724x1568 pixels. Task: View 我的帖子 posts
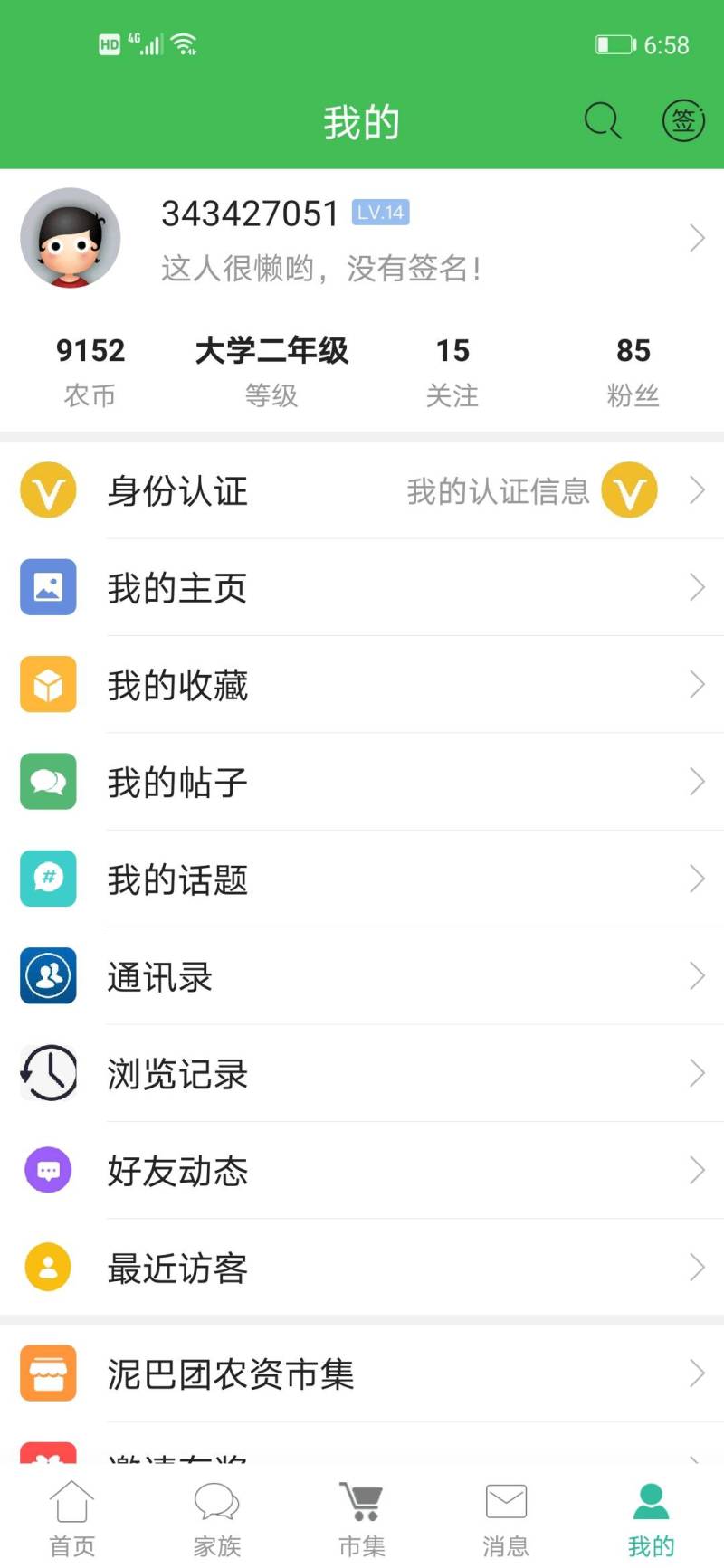pos(362,782)
